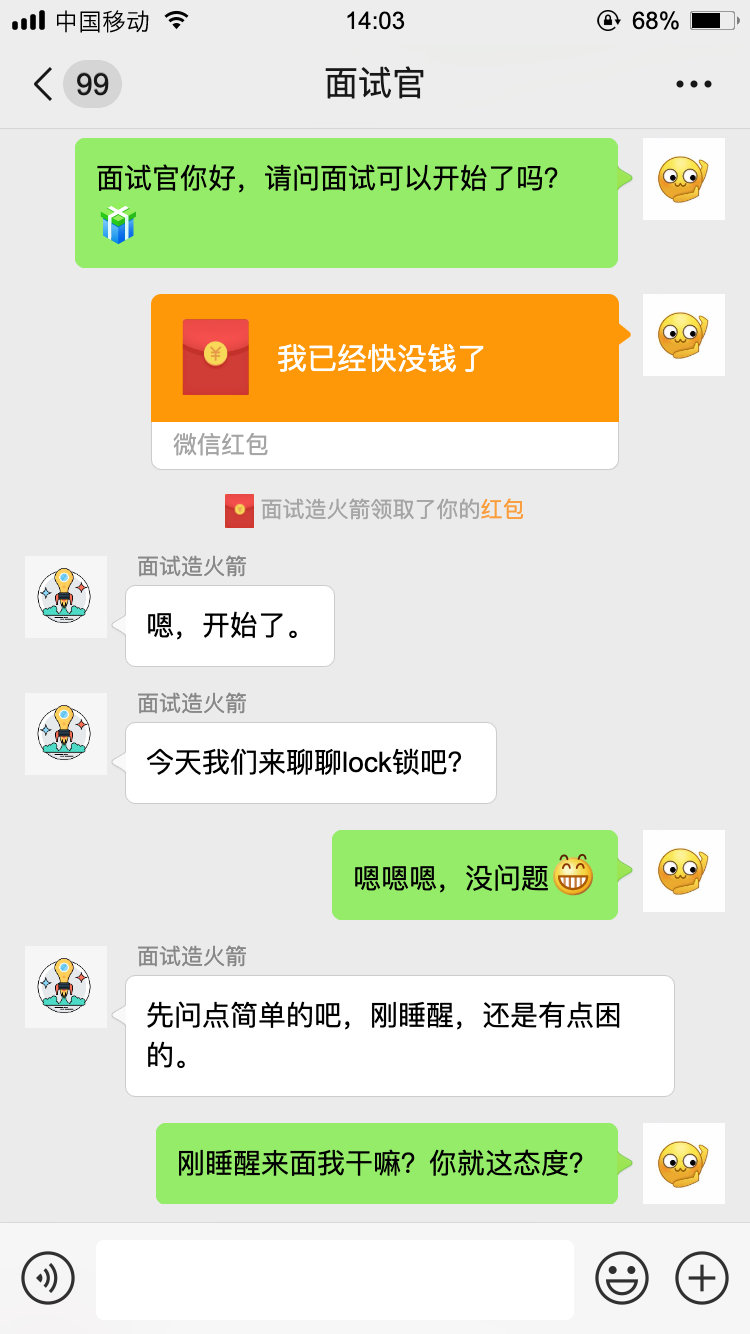Viewport: 750px width, 1334px height.
Task: Focus the message text field
Action: coord(335,1278)
